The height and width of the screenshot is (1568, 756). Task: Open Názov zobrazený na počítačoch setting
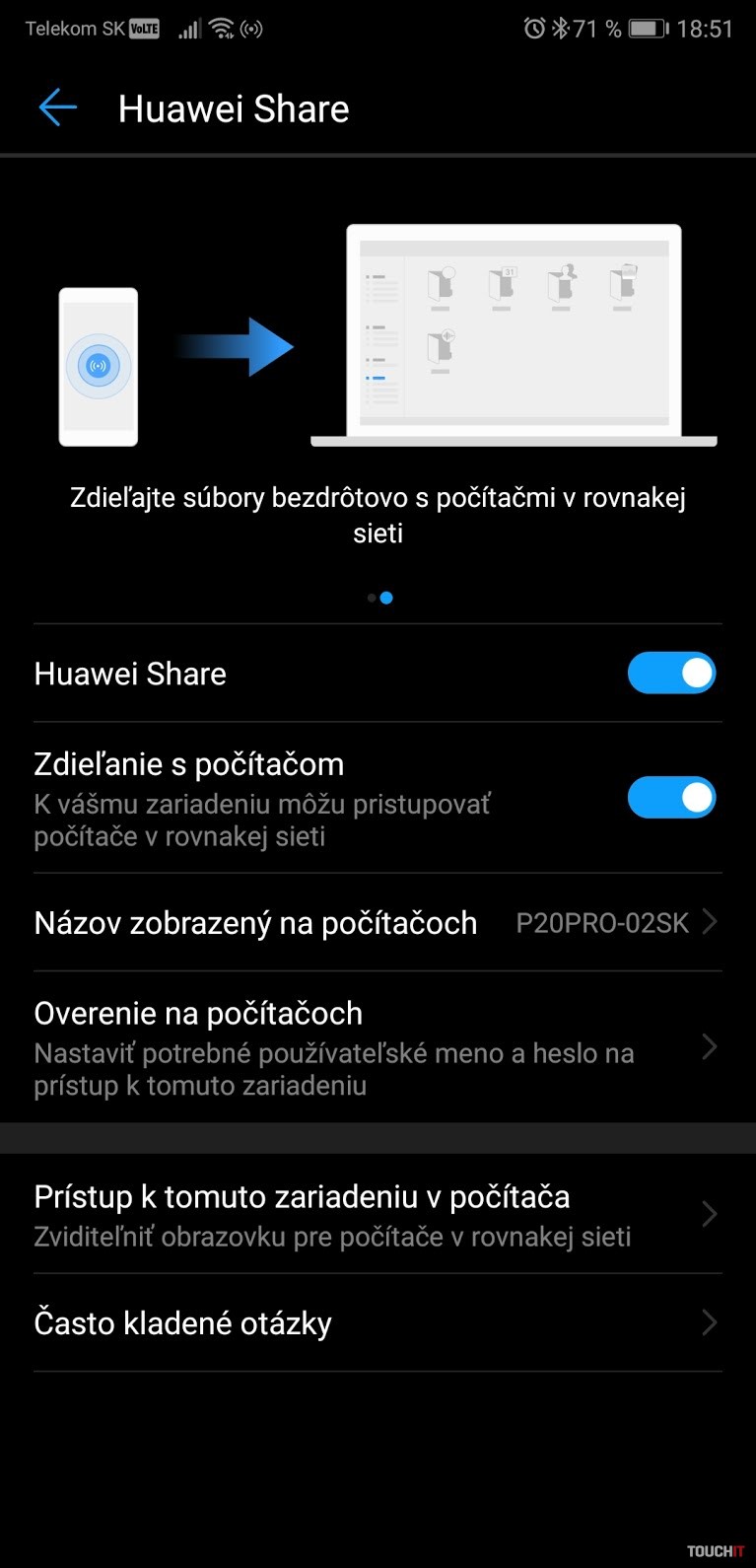tap(378, 923)
